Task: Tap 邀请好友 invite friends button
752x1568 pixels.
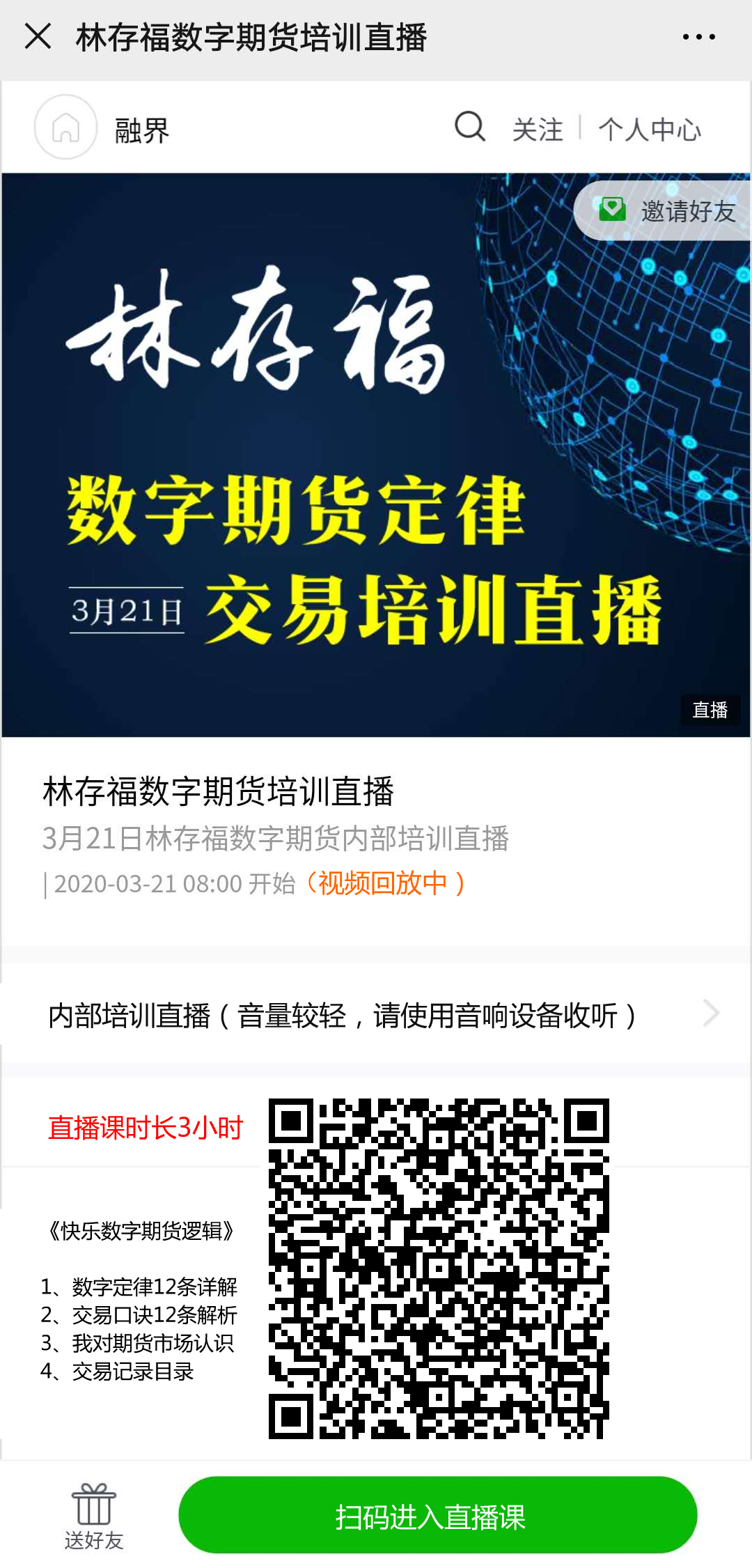Action: 666,210
